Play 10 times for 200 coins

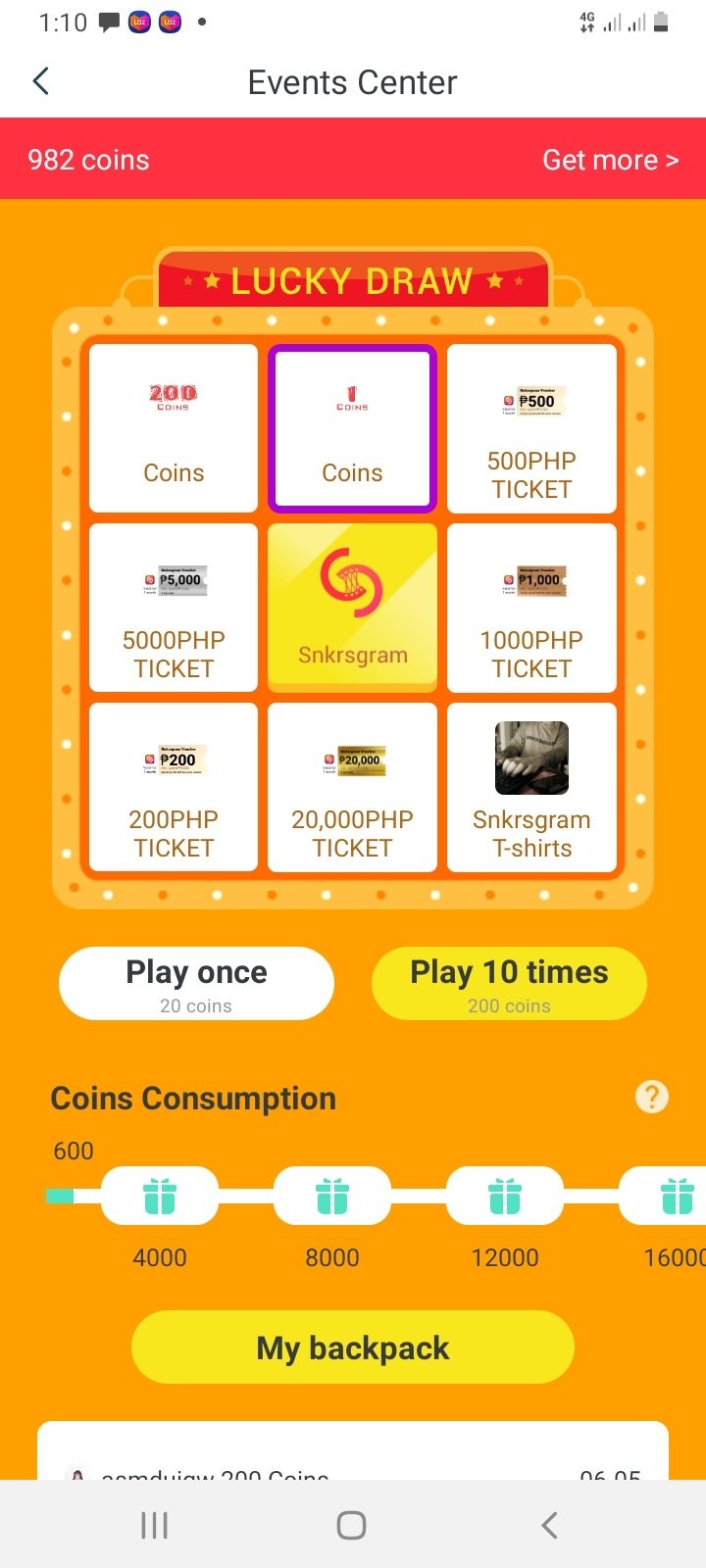tap(509, 983)
